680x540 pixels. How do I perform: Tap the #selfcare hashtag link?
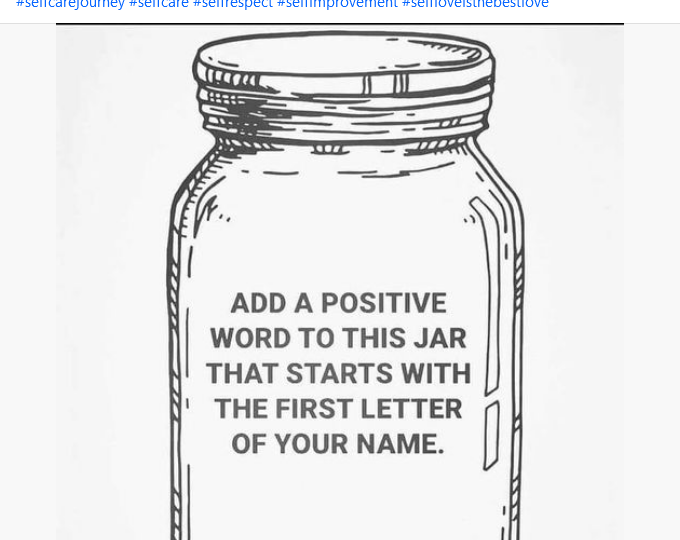click(x=159, y=5)
